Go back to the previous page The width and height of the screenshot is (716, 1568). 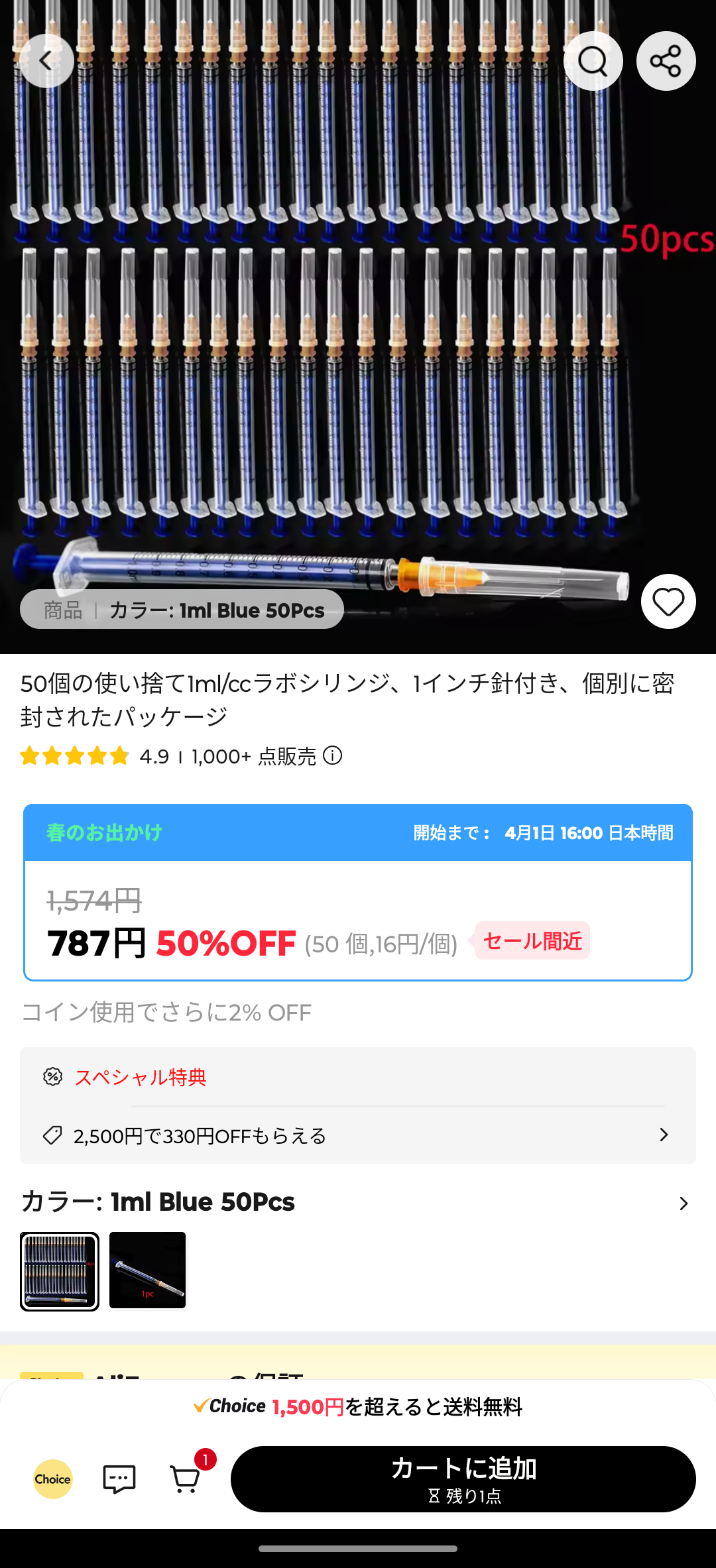46,61
